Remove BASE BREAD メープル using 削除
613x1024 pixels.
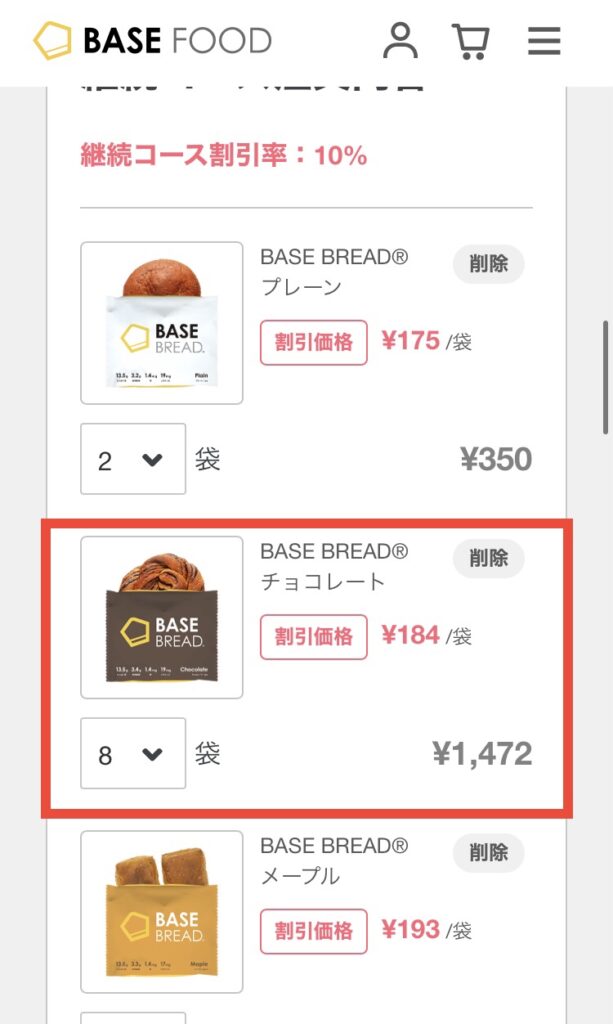click(x=488, y=853)
